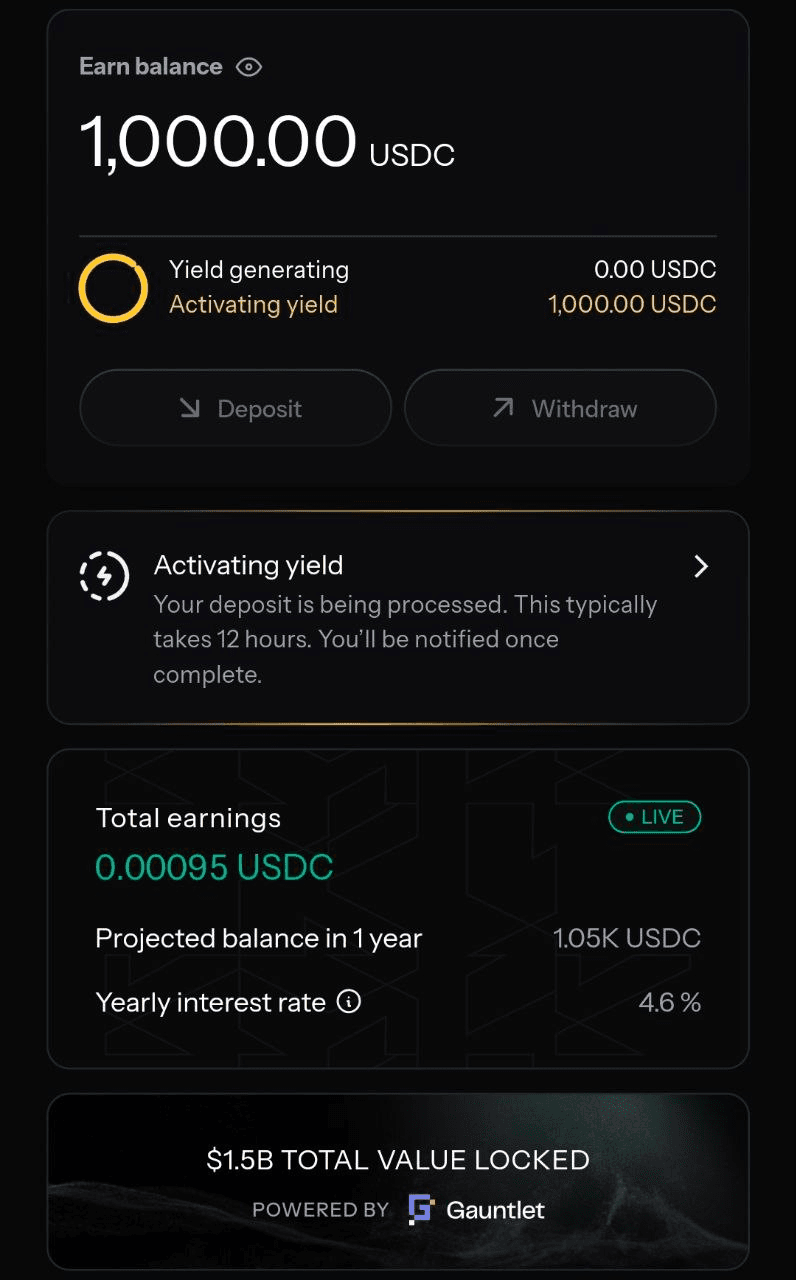Click the Gauntlet logo icon
The width and height of the screenshot is (796, 1280).
click(421, 1210)
